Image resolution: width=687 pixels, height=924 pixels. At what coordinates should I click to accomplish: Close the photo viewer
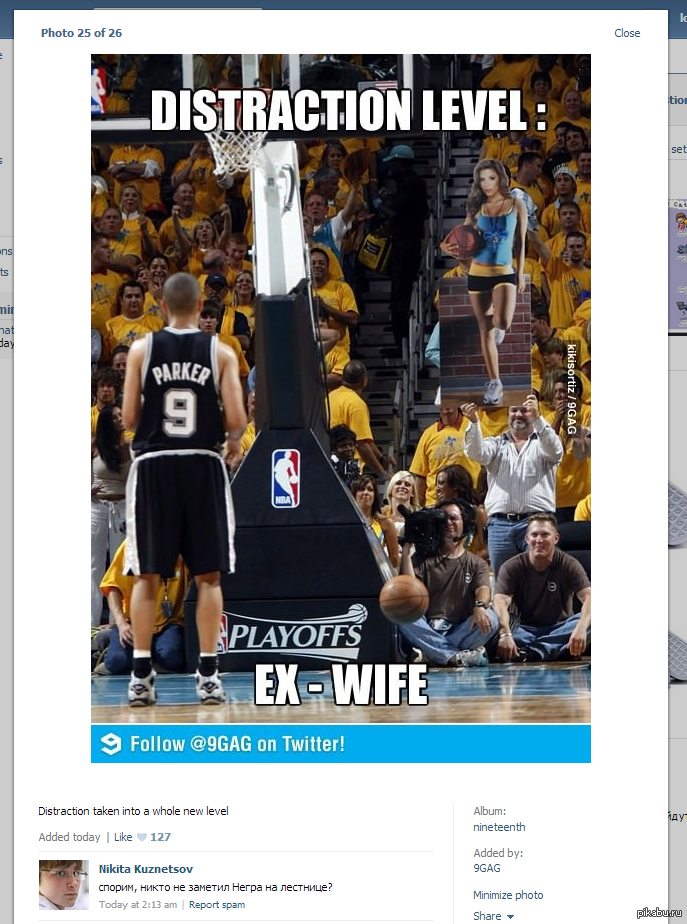627,33
